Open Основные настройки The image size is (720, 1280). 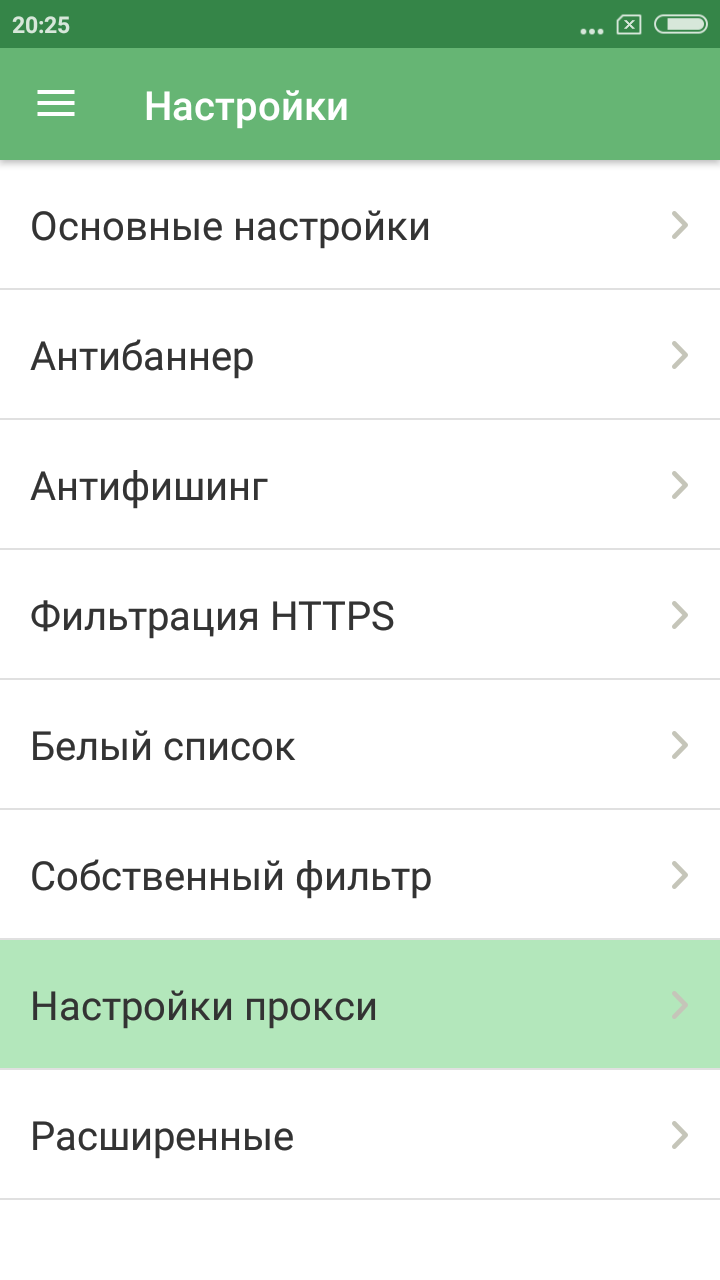tap(360, 225)
